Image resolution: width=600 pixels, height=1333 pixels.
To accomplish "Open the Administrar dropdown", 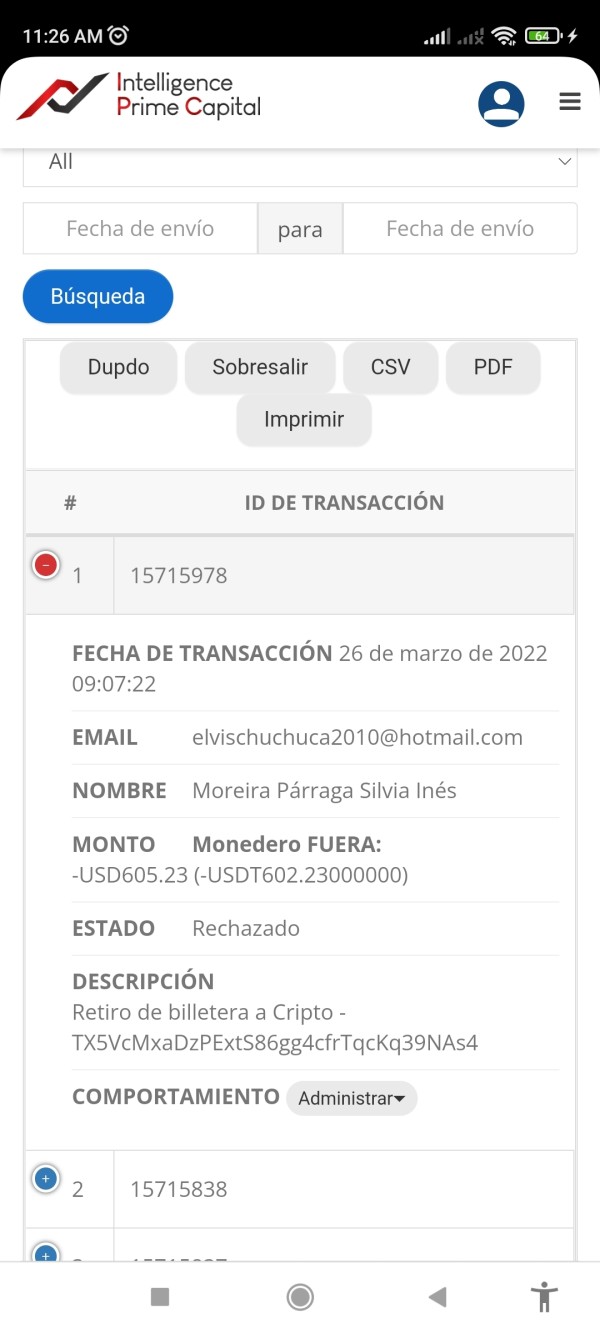I will (x=351, y=1098).
